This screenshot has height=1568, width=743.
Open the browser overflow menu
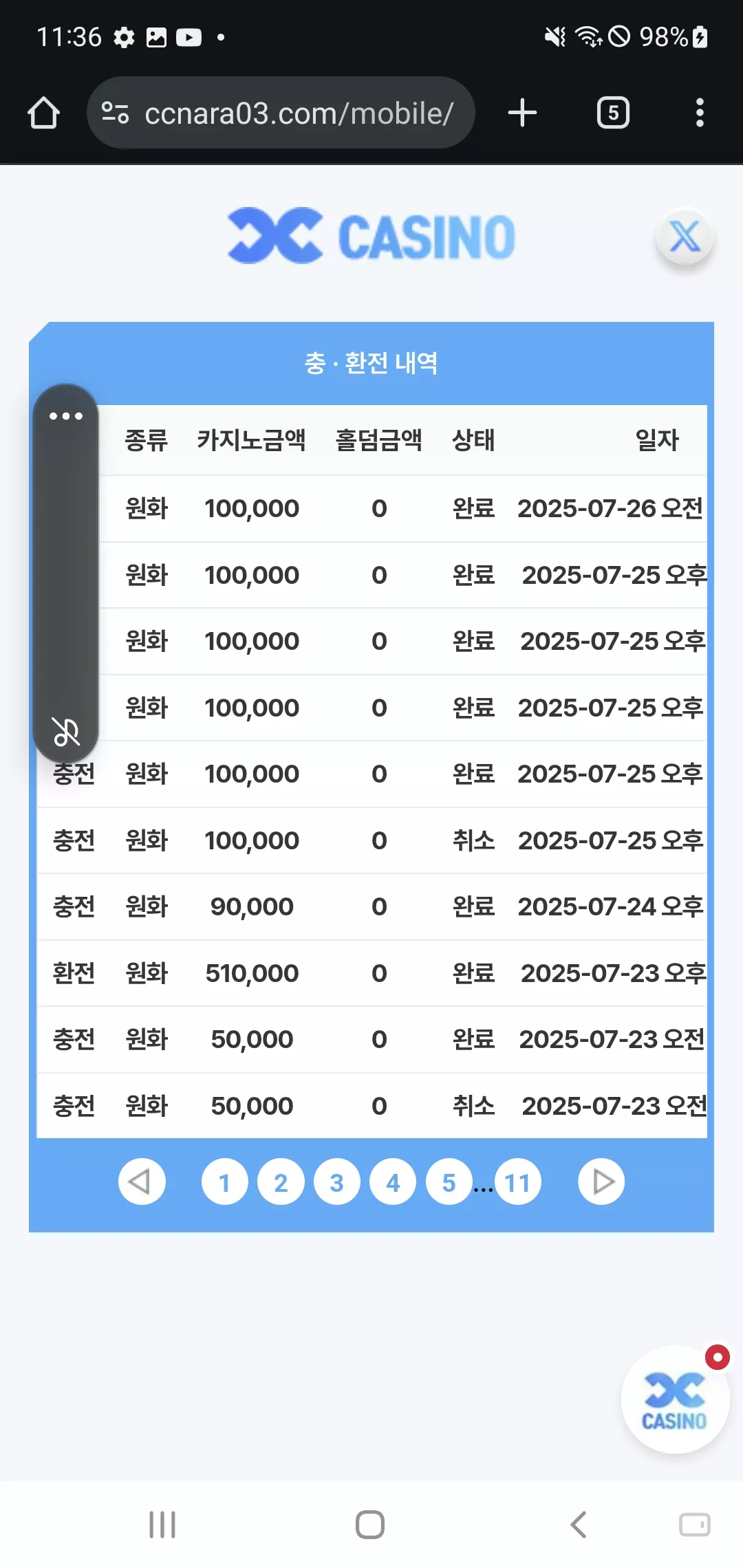(x=700, y=113)
